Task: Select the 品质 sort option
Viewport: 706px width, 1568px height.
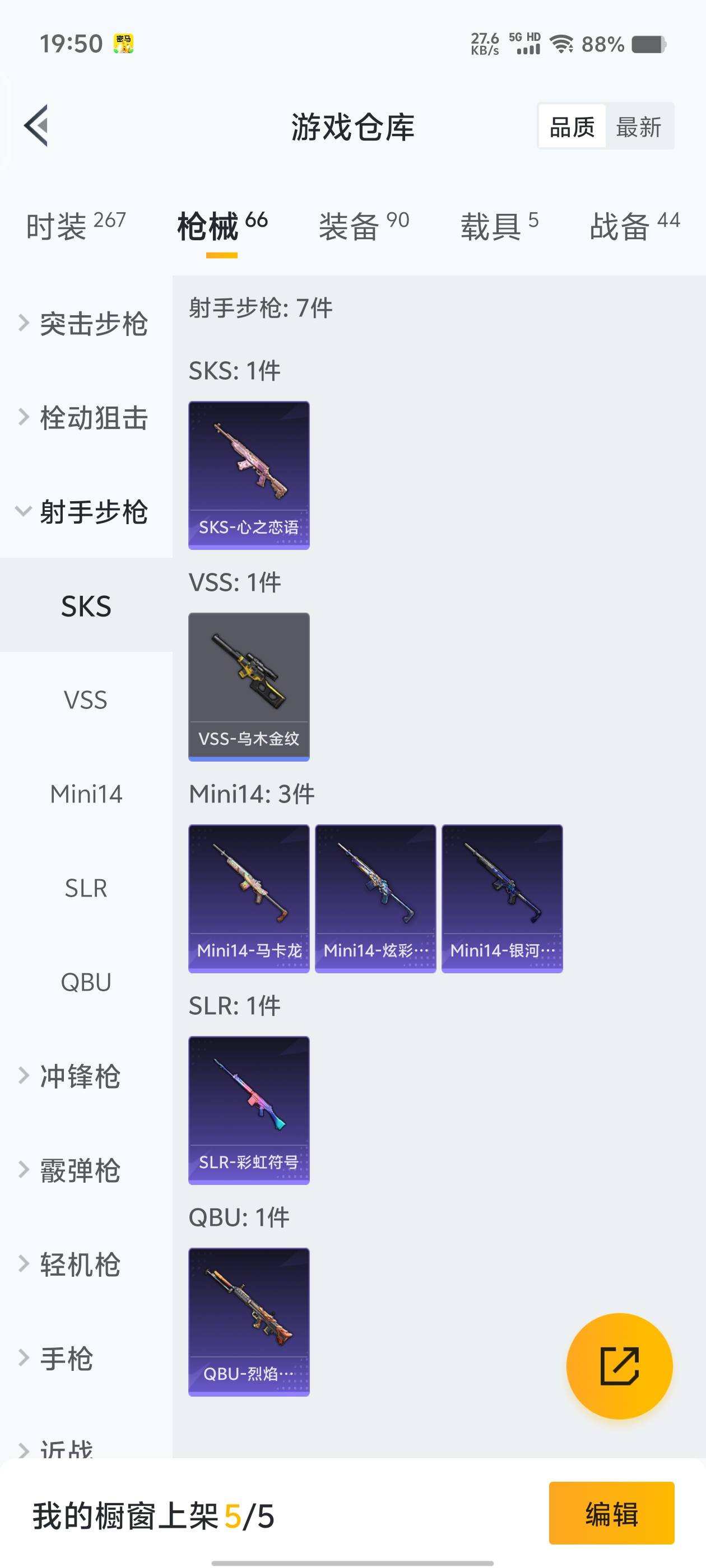Action: (x=572, y=127)
